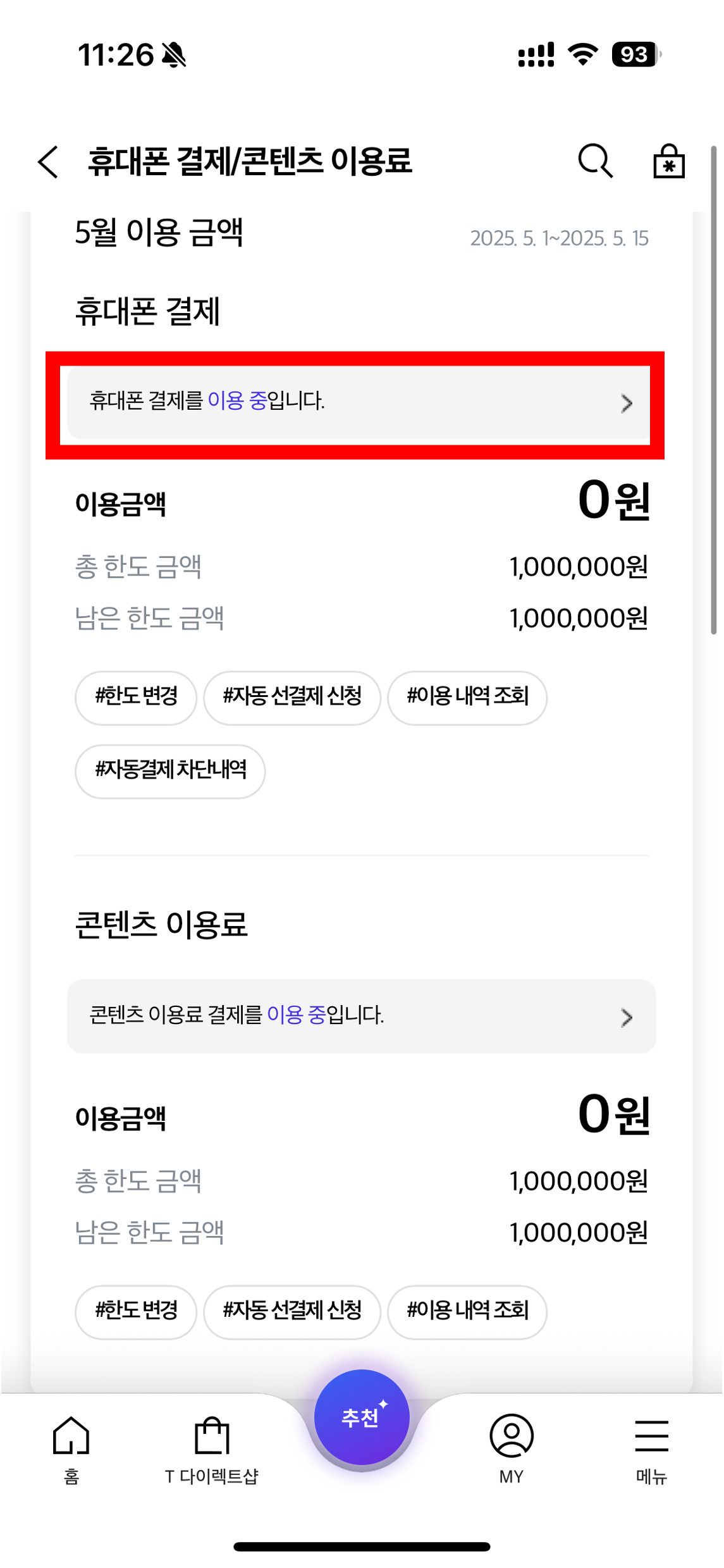Select the MY tab in bottom navigation
Image resolution: width=724 pixels, height=1568 pixels.
pyautogui.click(x=510, y=1448)
